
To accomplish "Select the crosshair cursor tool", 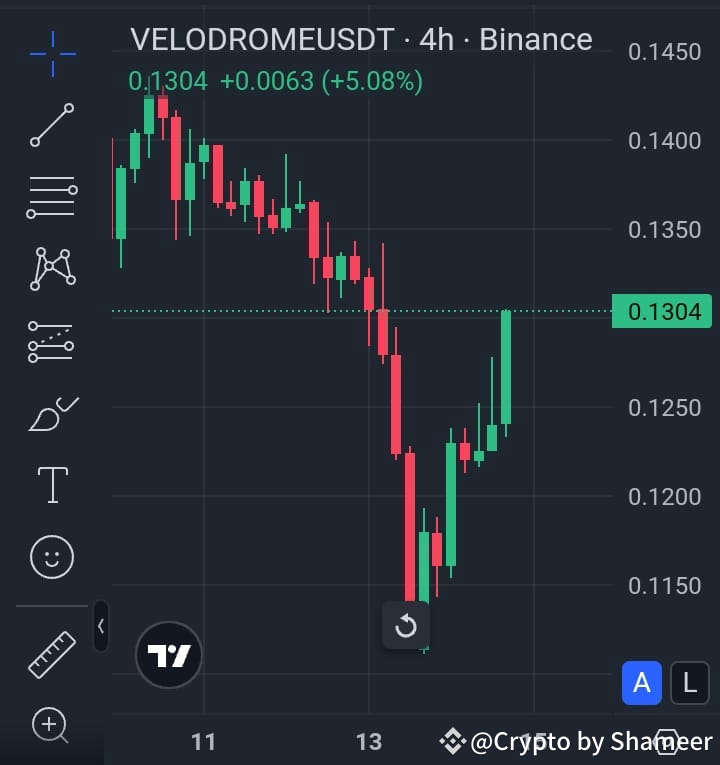I will (x=51, y=55).
